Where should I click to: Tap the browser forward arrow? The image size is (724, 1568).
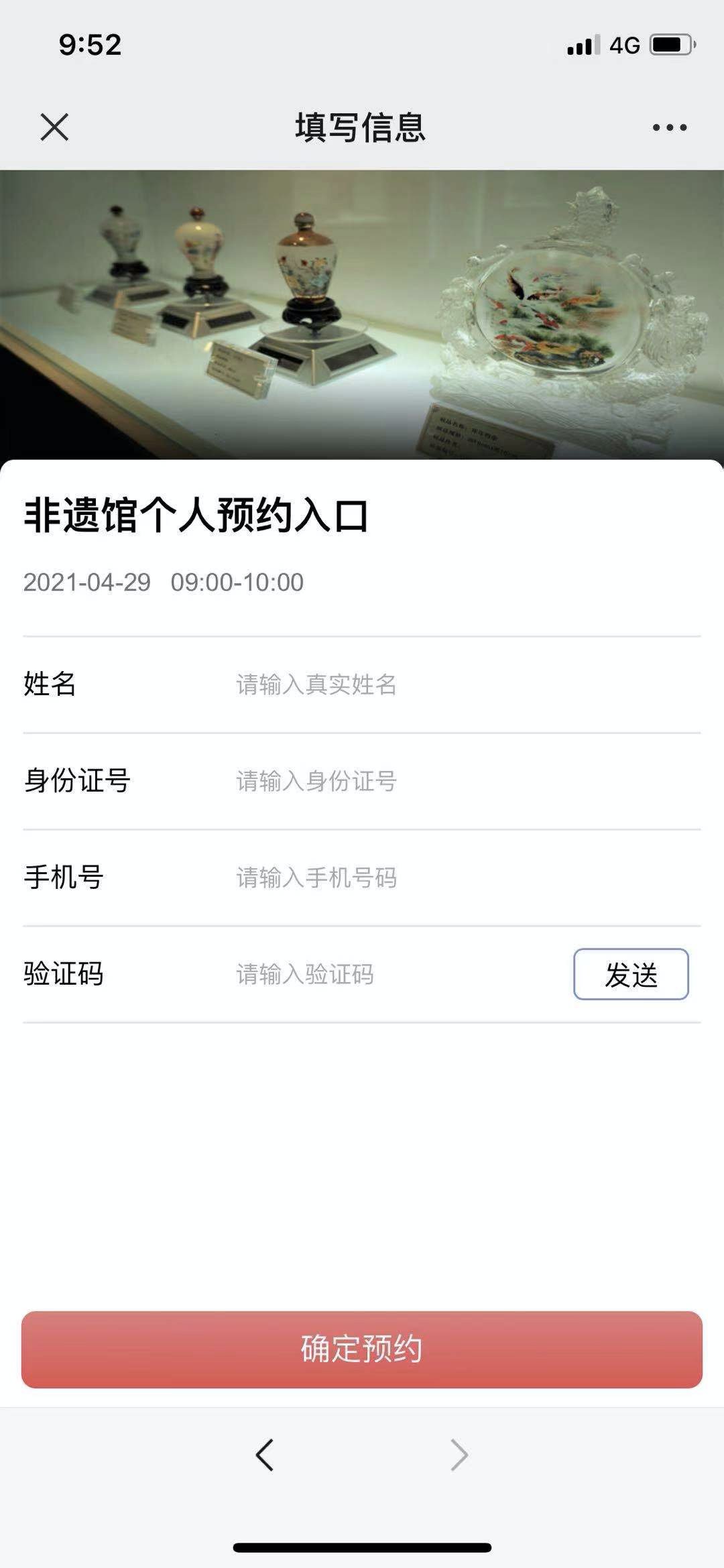(459, 1455)
